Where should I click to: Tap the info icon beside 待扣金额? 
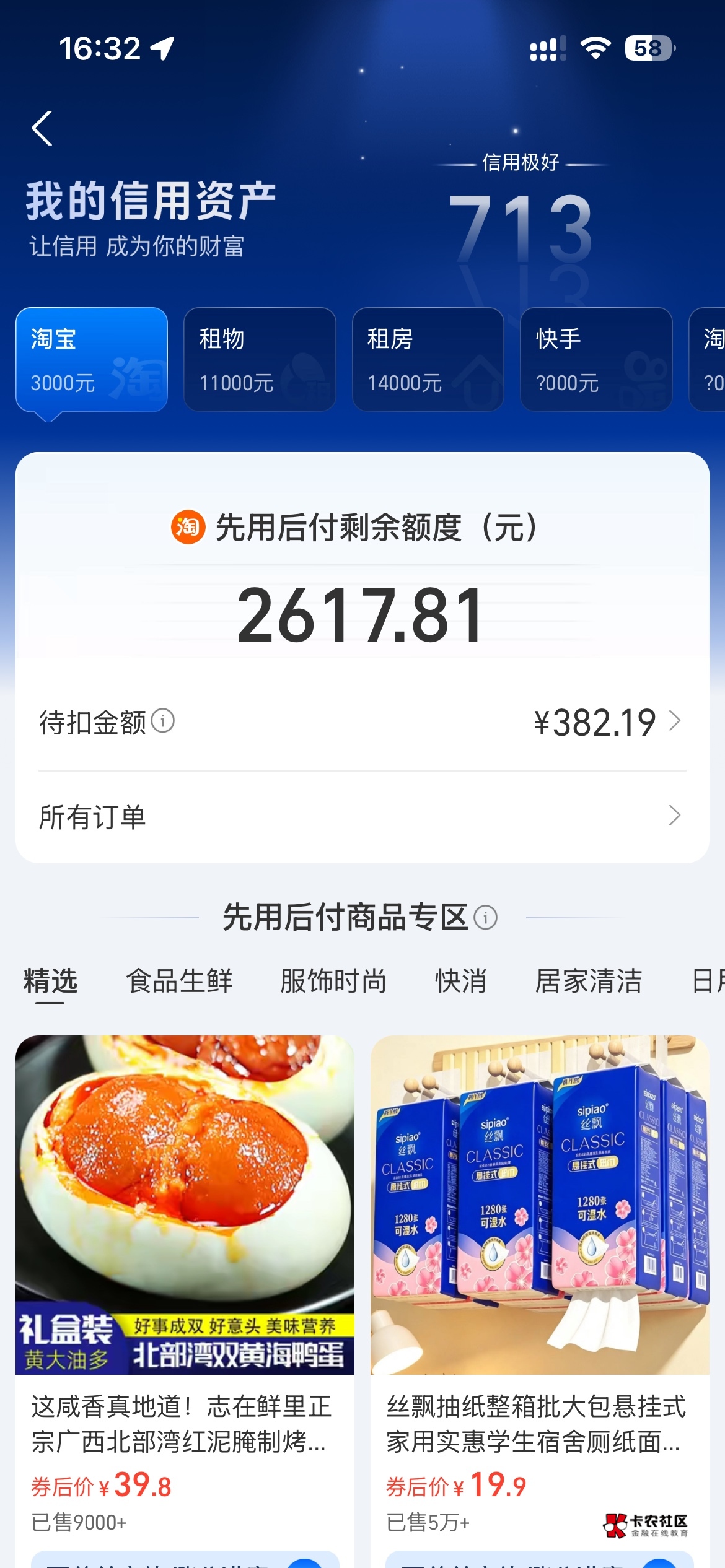coord(163,721)
